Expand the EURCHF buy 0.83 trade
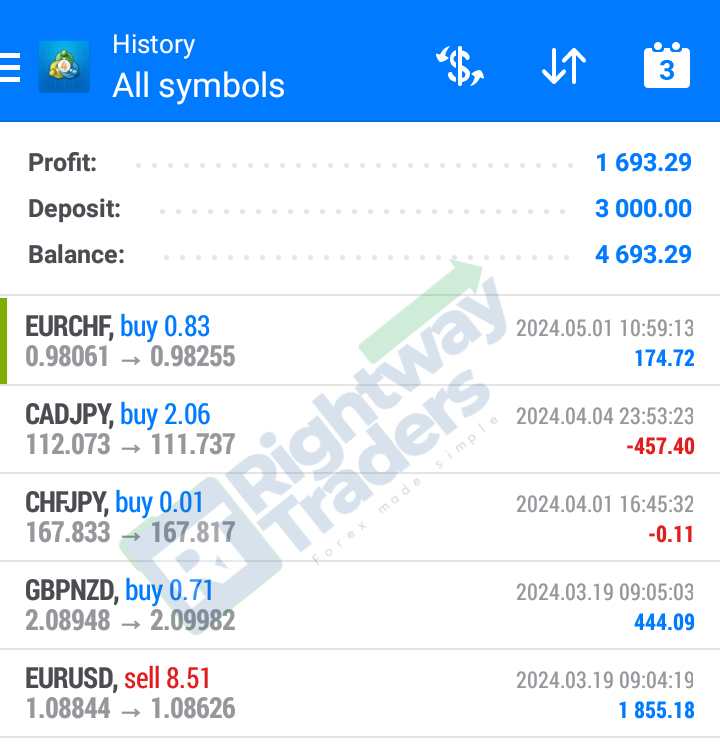720x745 pixels. coord(360,341)
